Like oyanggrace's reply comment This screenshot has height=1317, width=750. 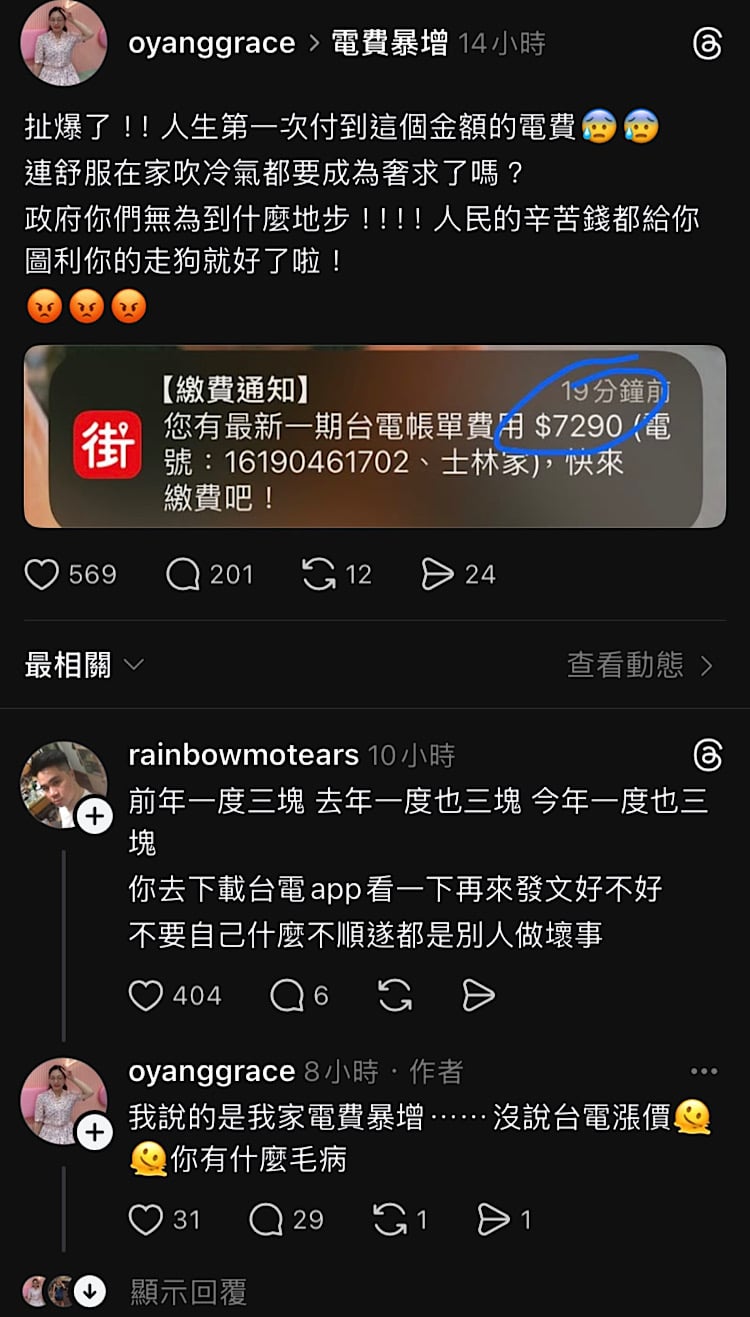click(147, 1220)
